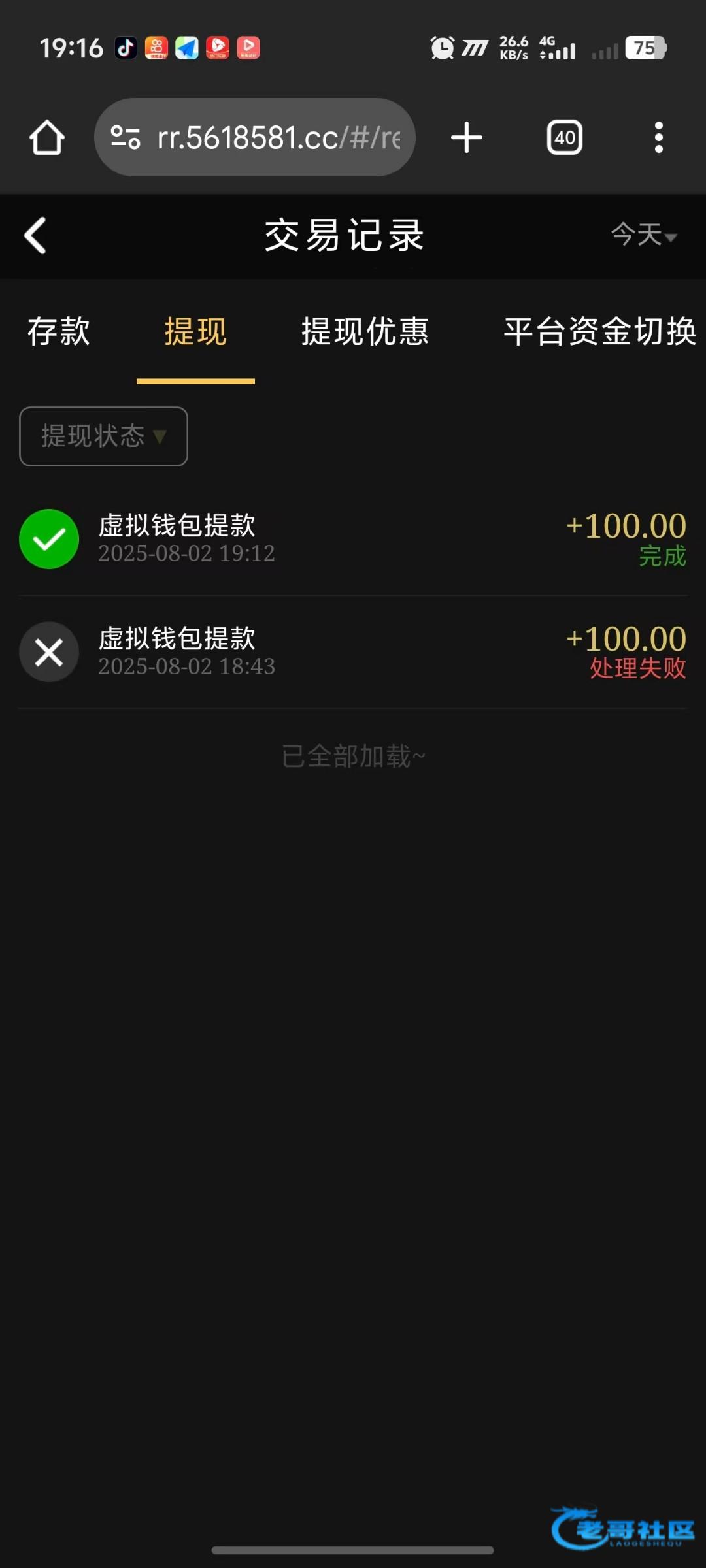706x1568 pixels.
Task: Open the completed 19:12 虚拟钱包提款 record
Action: [x=353, y=539]
